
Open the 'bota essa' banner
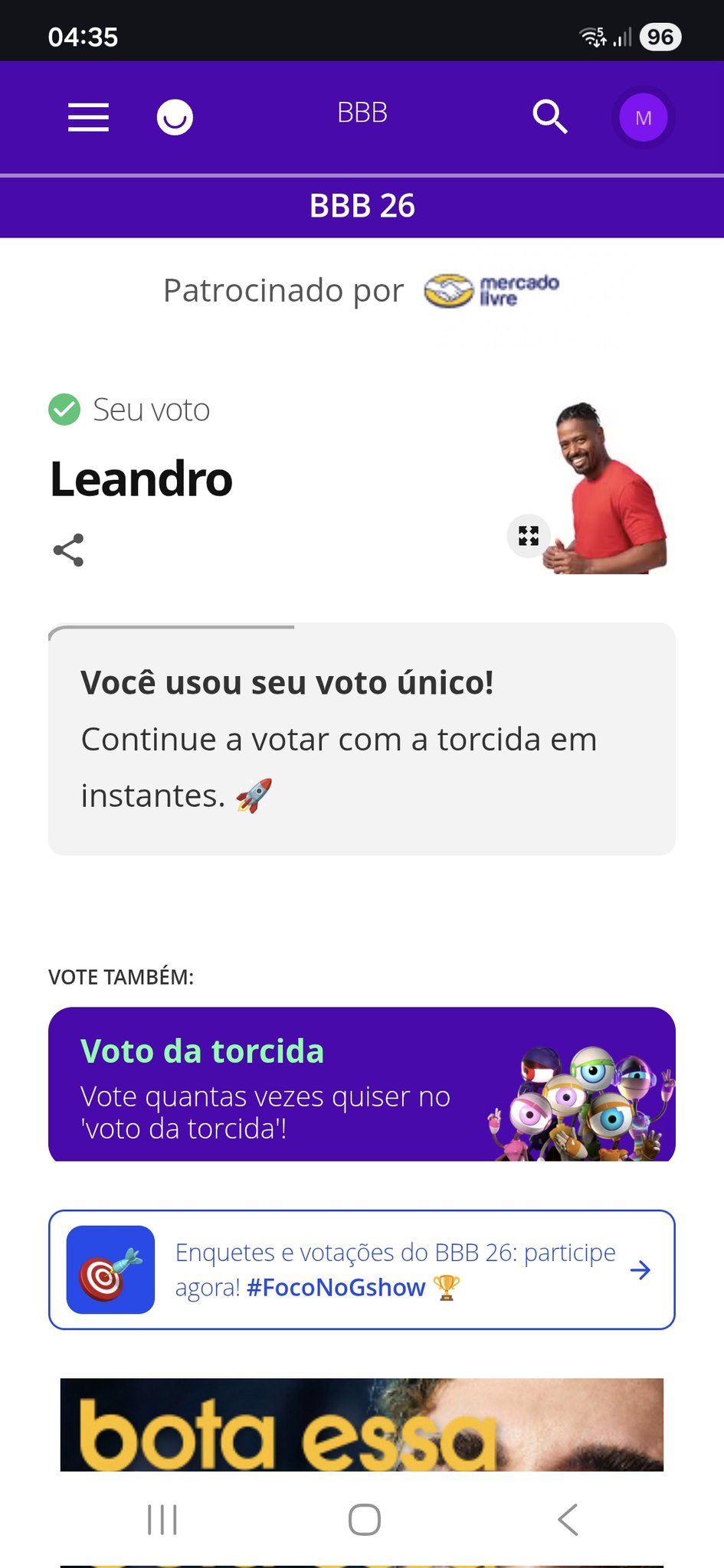point(362,1424)
